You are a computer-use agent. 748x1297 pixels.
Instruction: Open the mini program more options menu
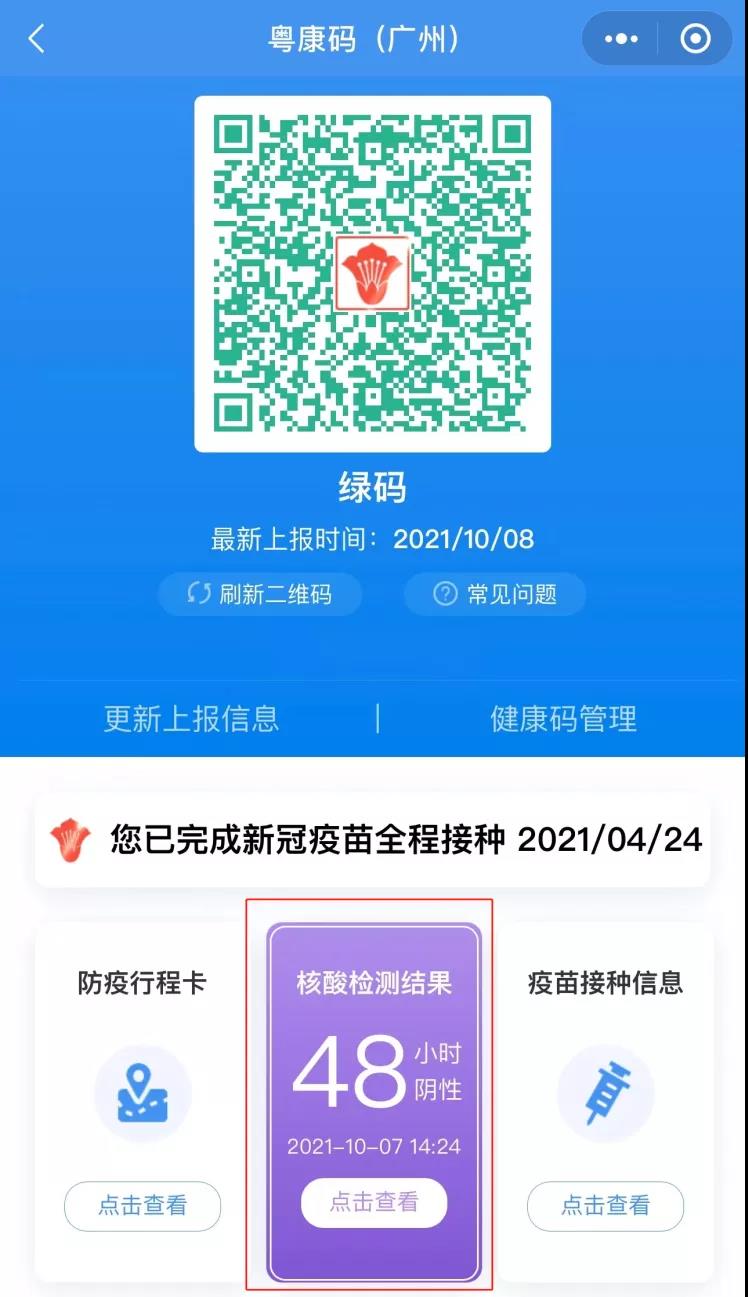pyautogui.click(x=621, y=39)
